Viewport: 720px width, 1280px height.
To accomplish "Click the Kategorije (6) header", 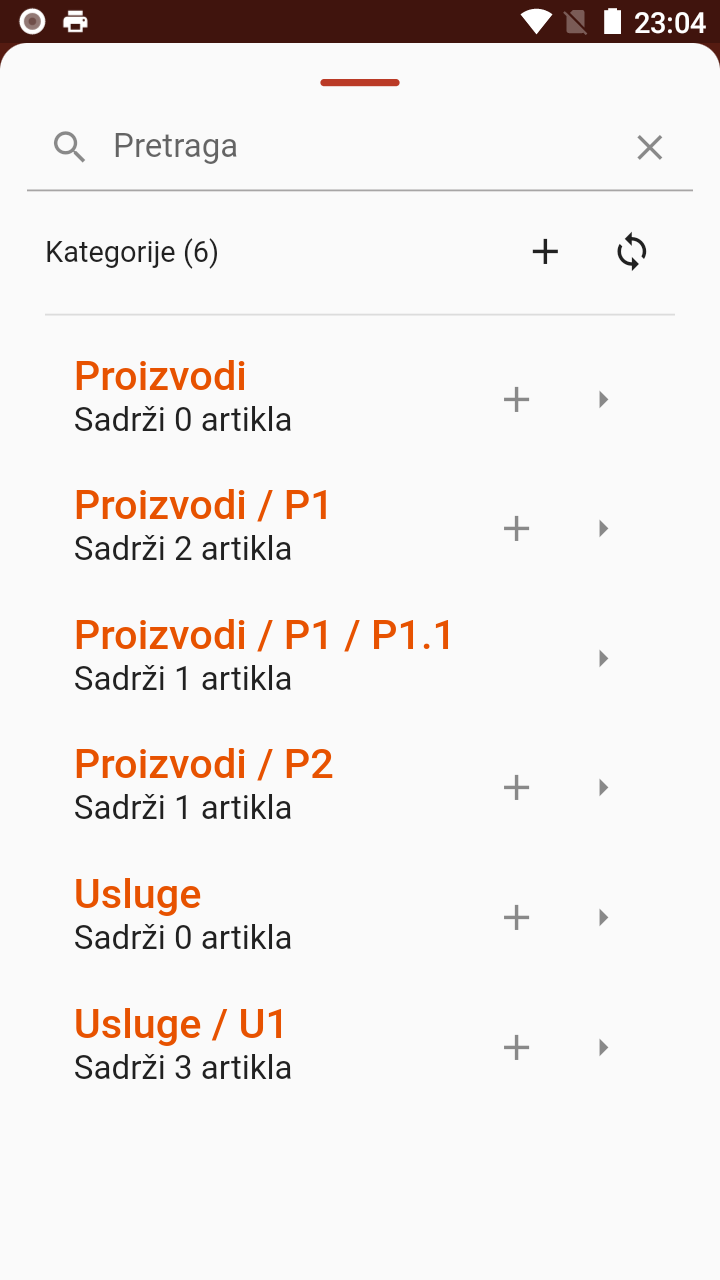I will tap(131, 252).
